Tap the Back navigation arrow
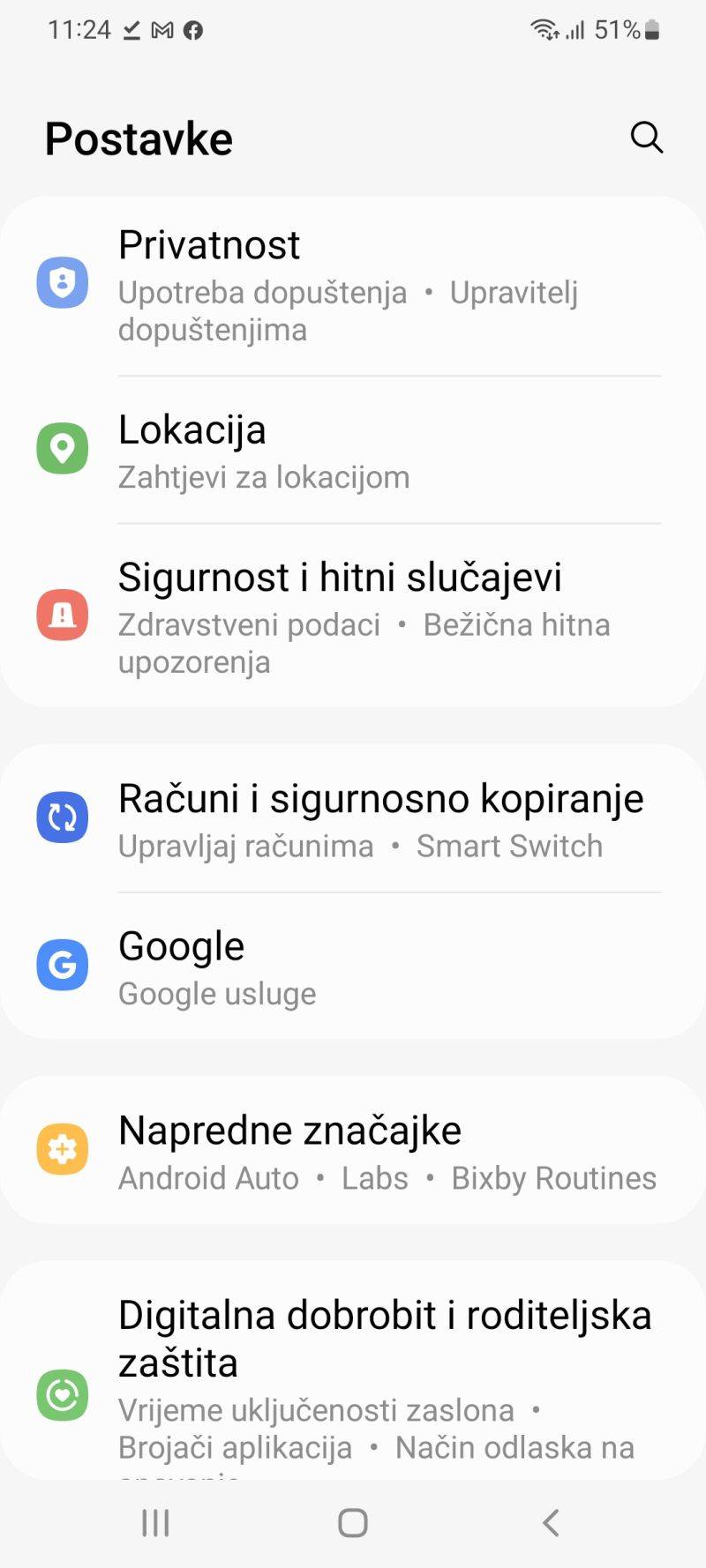 551,1521
